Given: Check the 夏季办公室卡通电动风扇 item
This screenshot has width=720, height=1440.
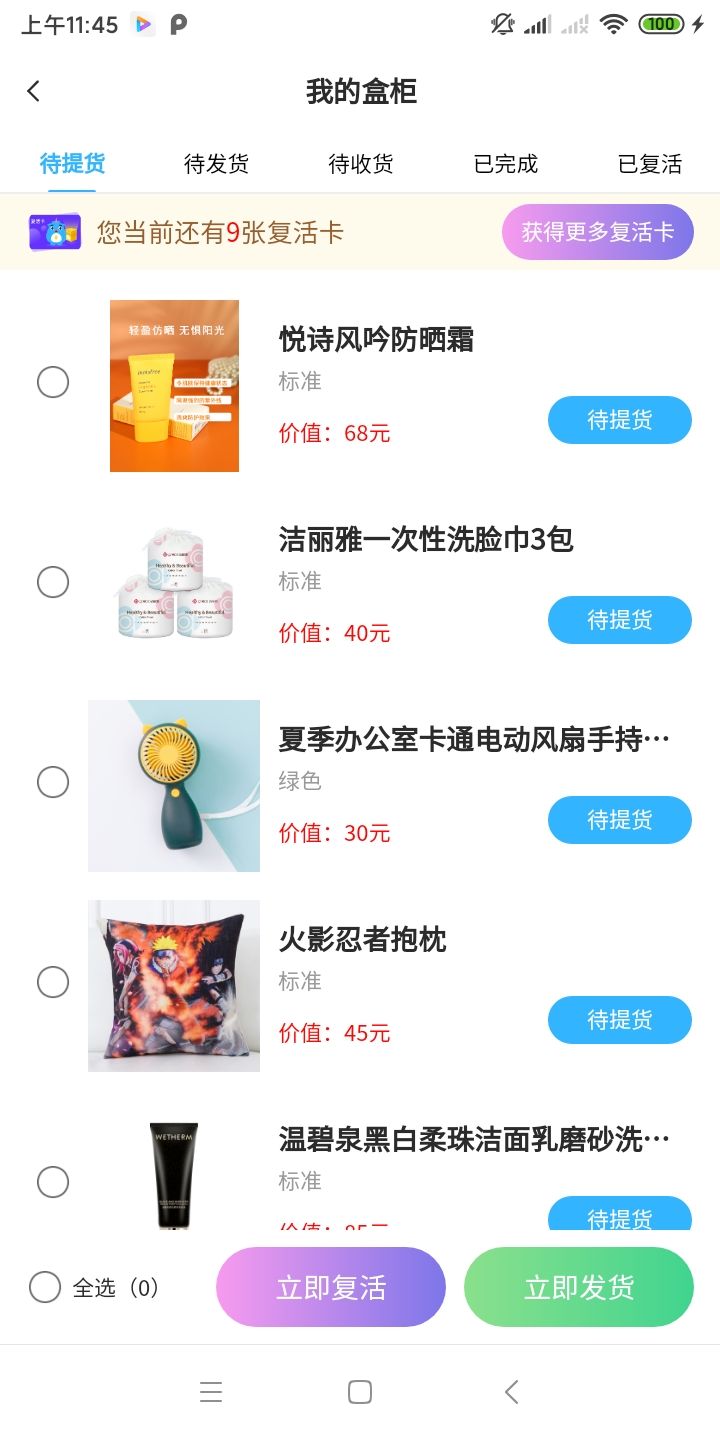Looking at the screenshot, I should click(x=53, y=782).
